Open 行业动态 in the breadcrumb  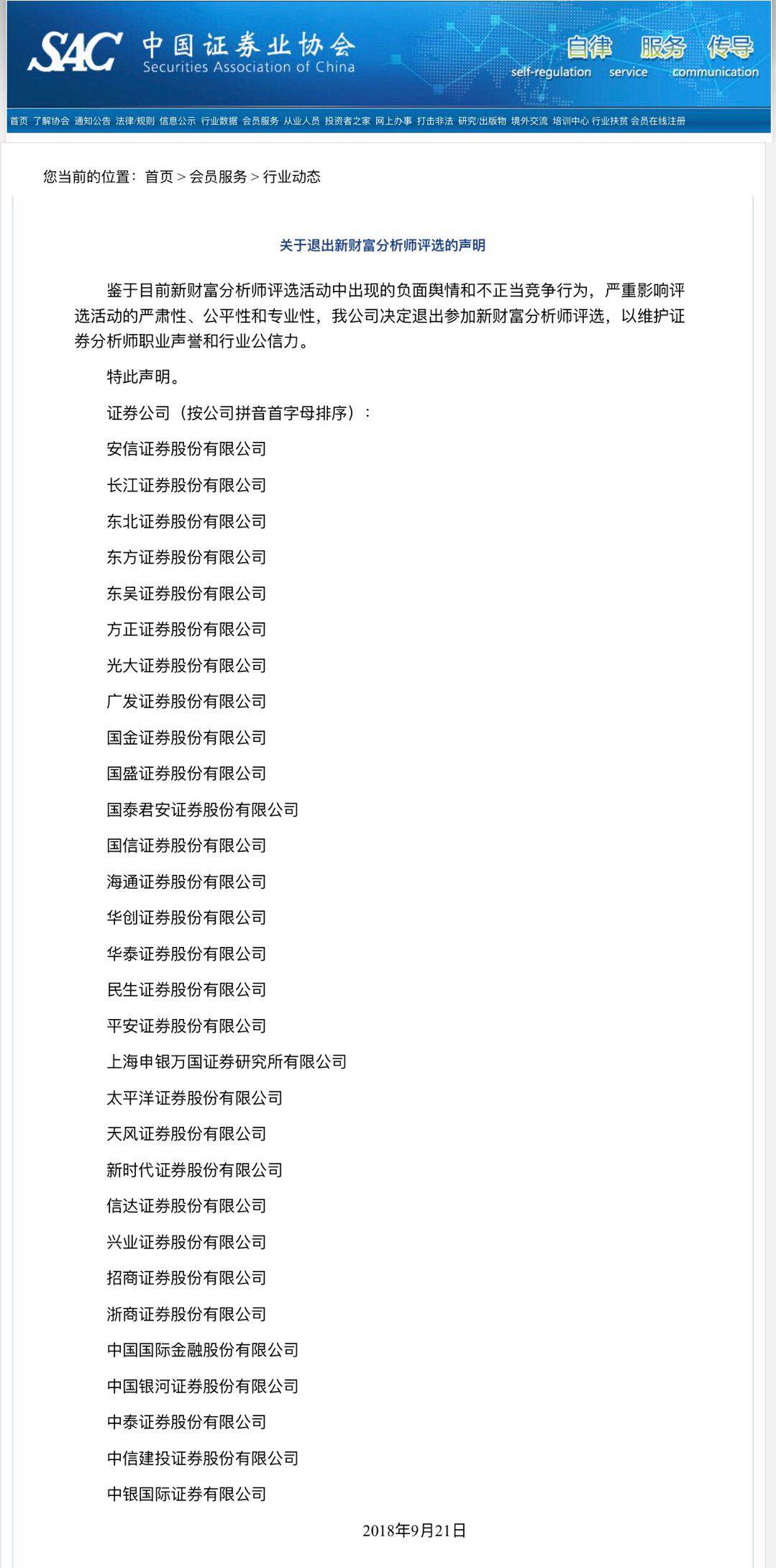[x=291, y=177]
